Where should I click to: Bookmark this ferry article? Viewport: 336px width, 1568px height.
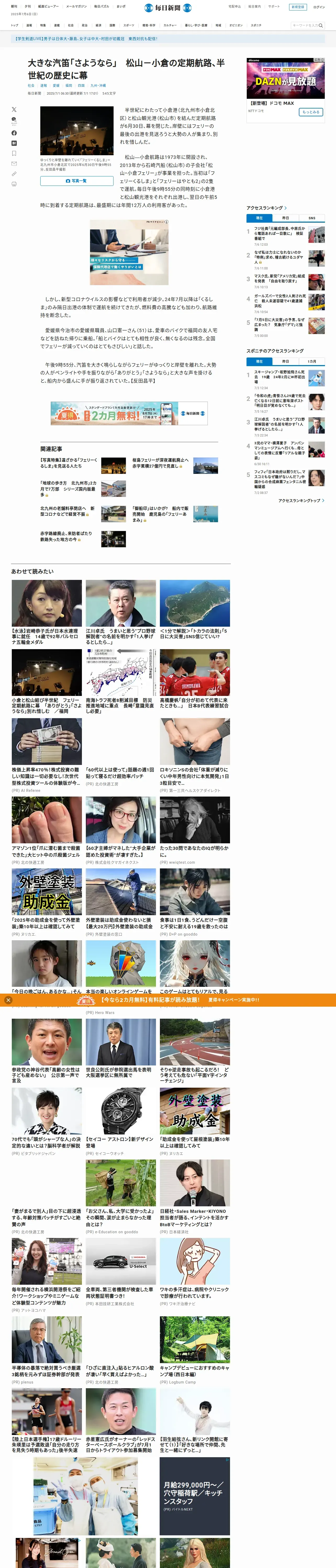(x=14, y=153)
